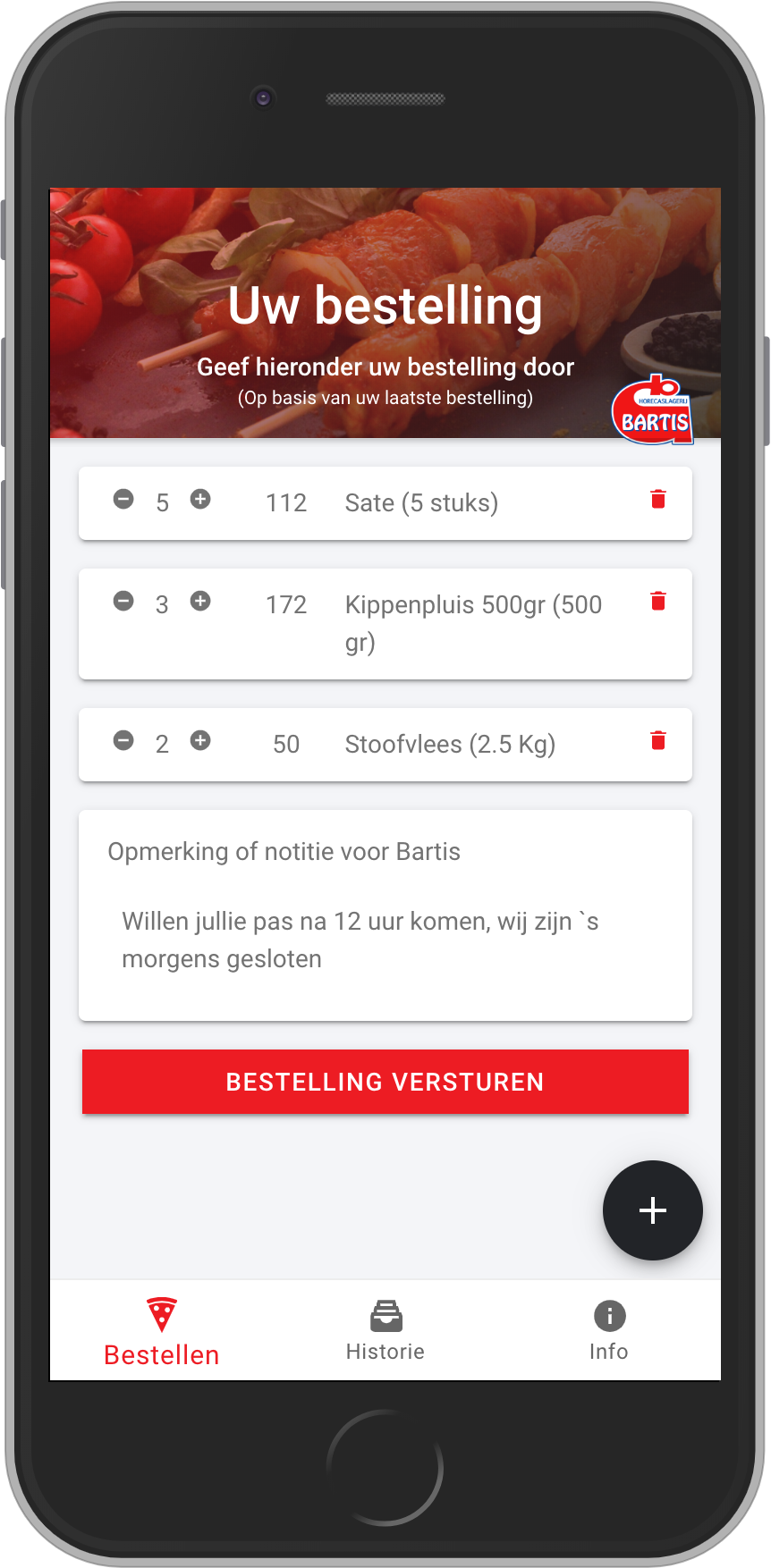This screenshot has height=1568, width=771.
Task: Decrease quantity of Stoofvlees (2.5 Kg)
Action: (x=123, y=741)
